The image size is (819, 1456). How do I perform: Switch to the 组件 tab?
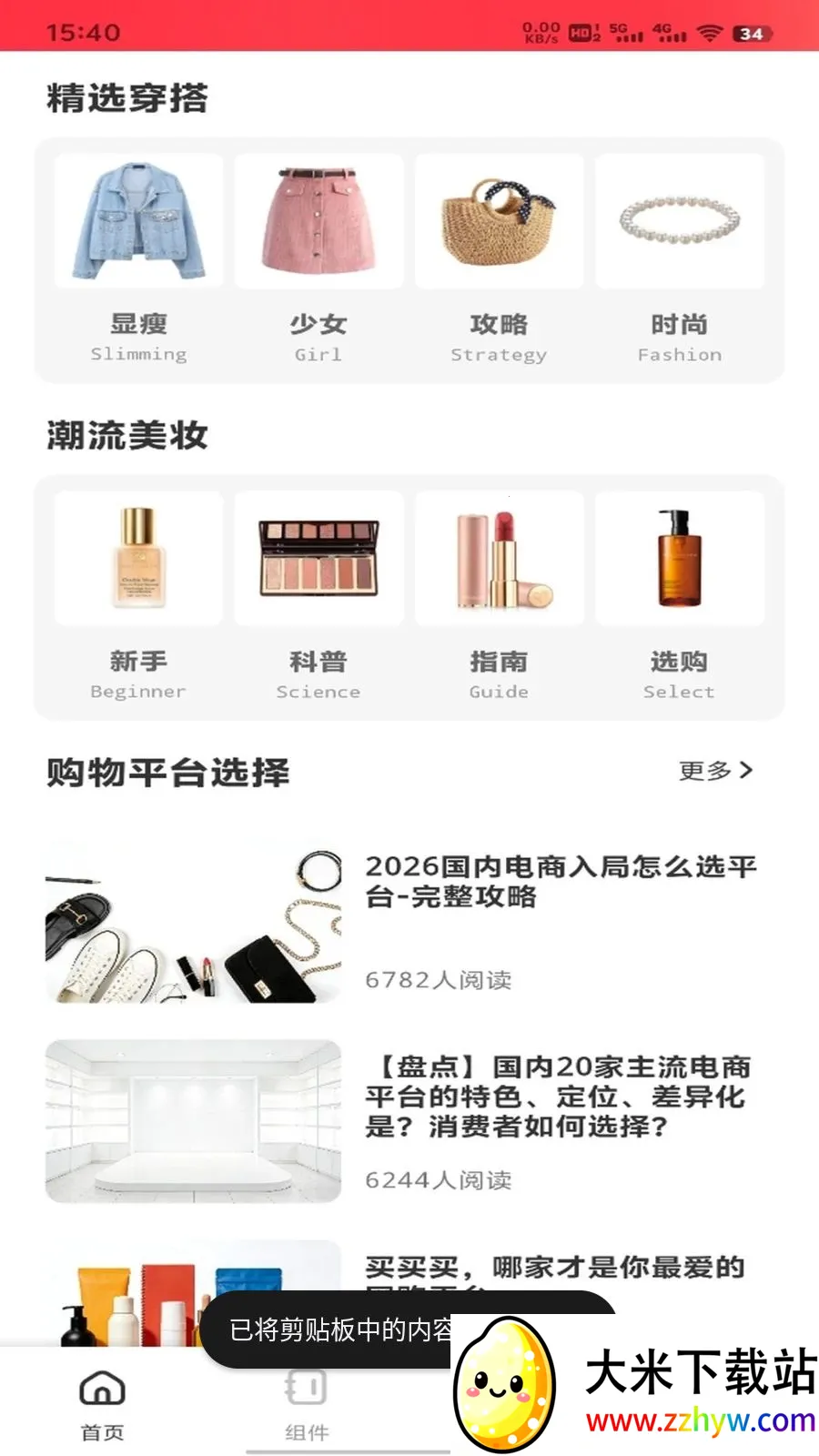pos(307,1406)
